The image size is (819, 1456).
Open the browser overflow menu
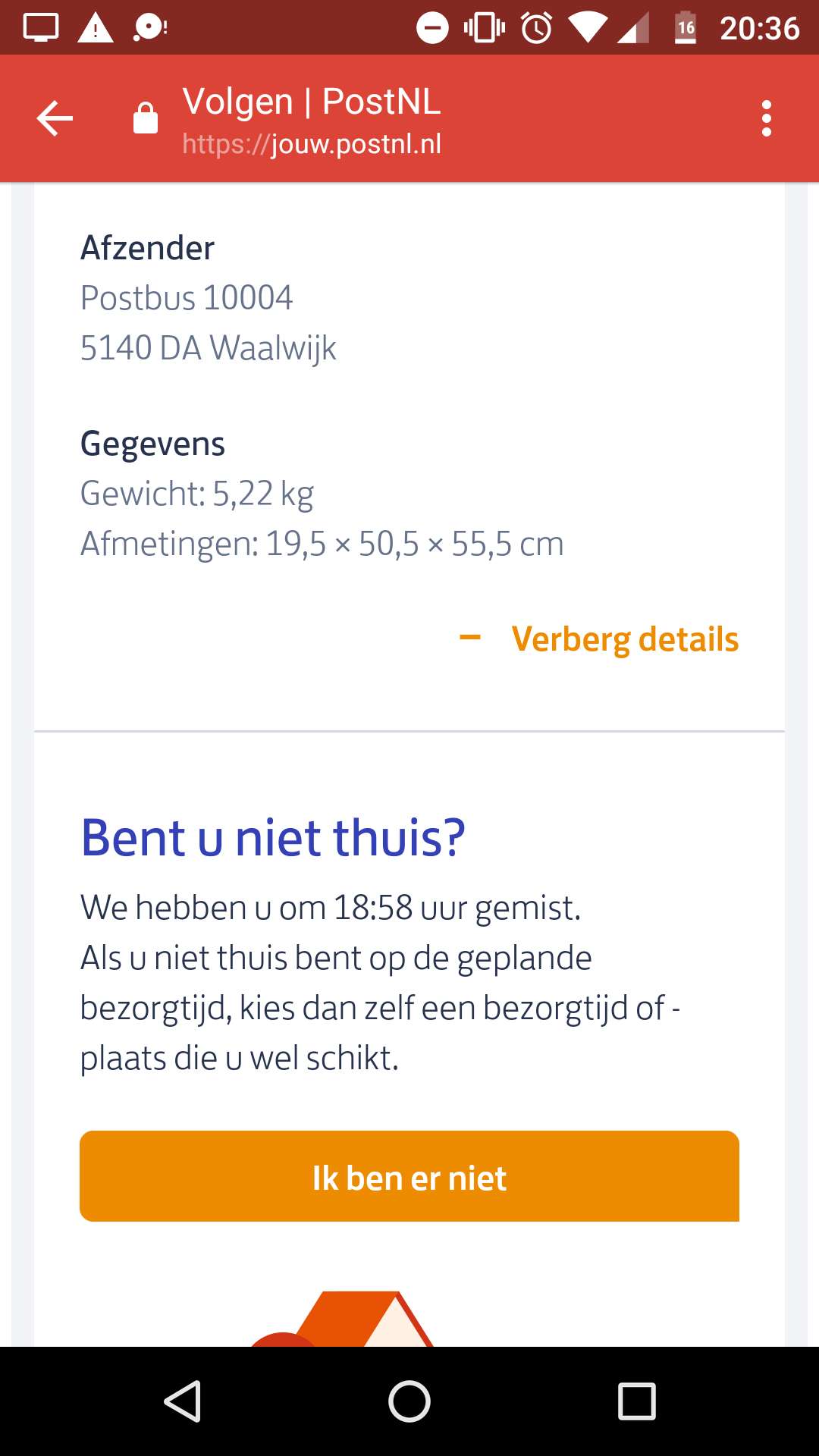(767, 118)
